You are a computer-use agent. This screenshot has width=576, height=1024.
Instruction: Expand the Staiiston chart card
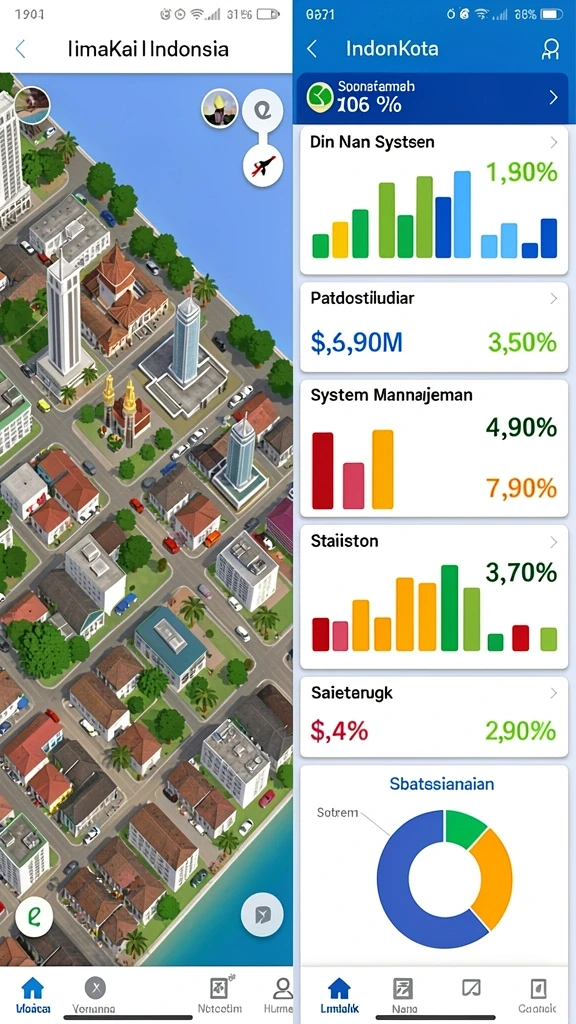pyautogui.click(x=434, y=596)
